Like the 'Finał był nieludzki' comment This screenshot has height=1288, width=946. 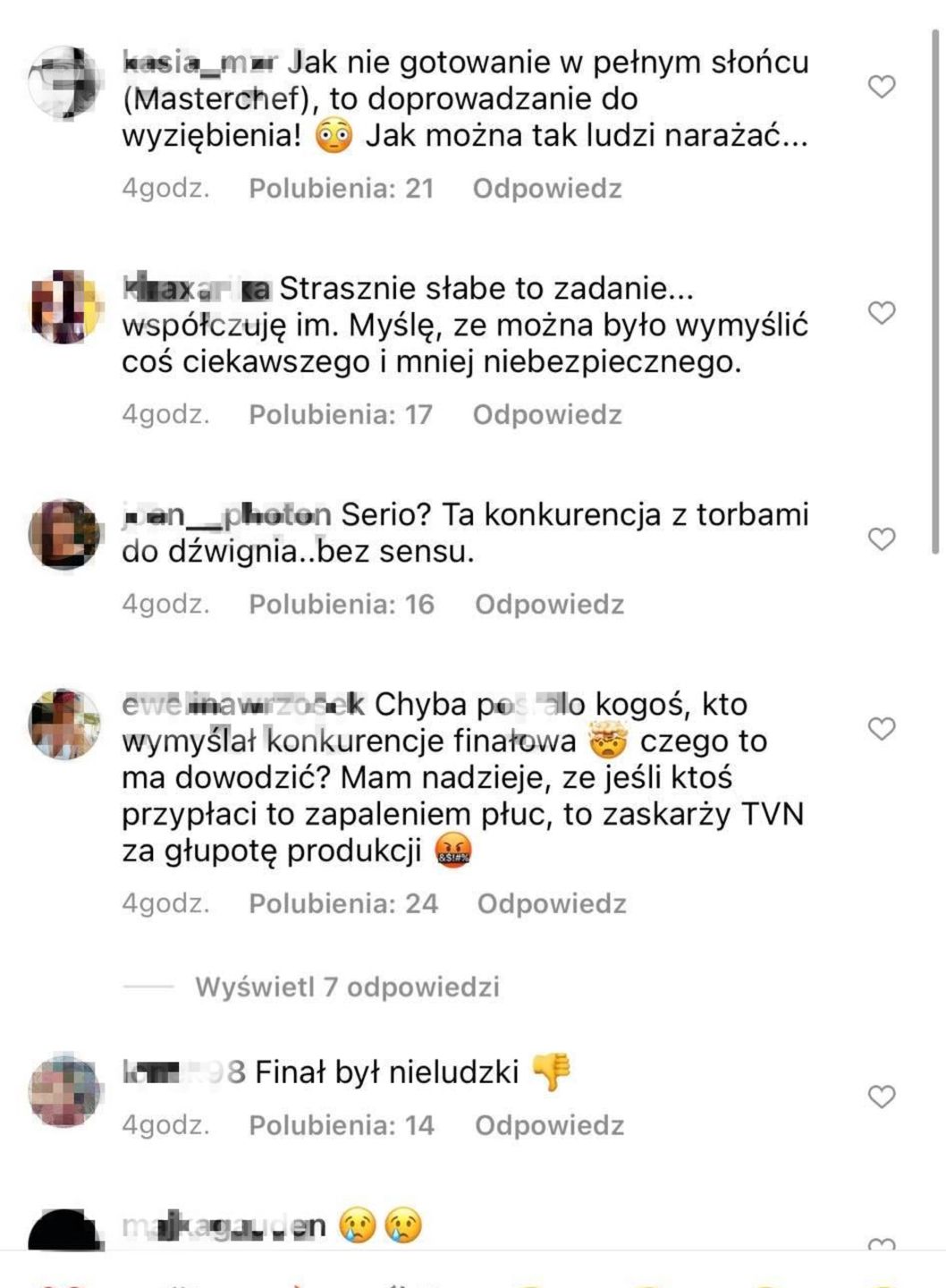(x=882, y=1097)
